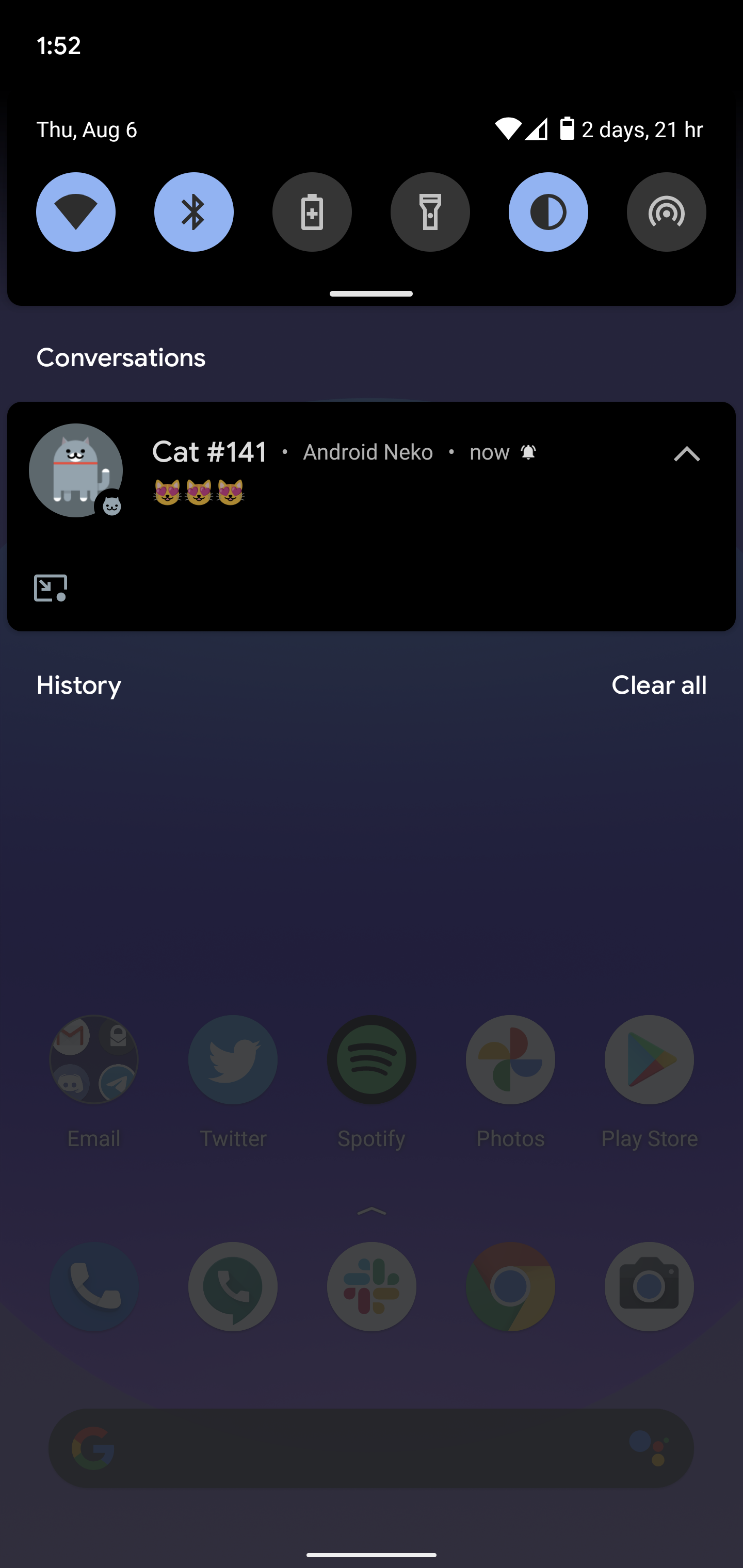Viewport: 743px width, 1568px height.
Task: Disable Bluetooth
Action: tap(193, 212)
